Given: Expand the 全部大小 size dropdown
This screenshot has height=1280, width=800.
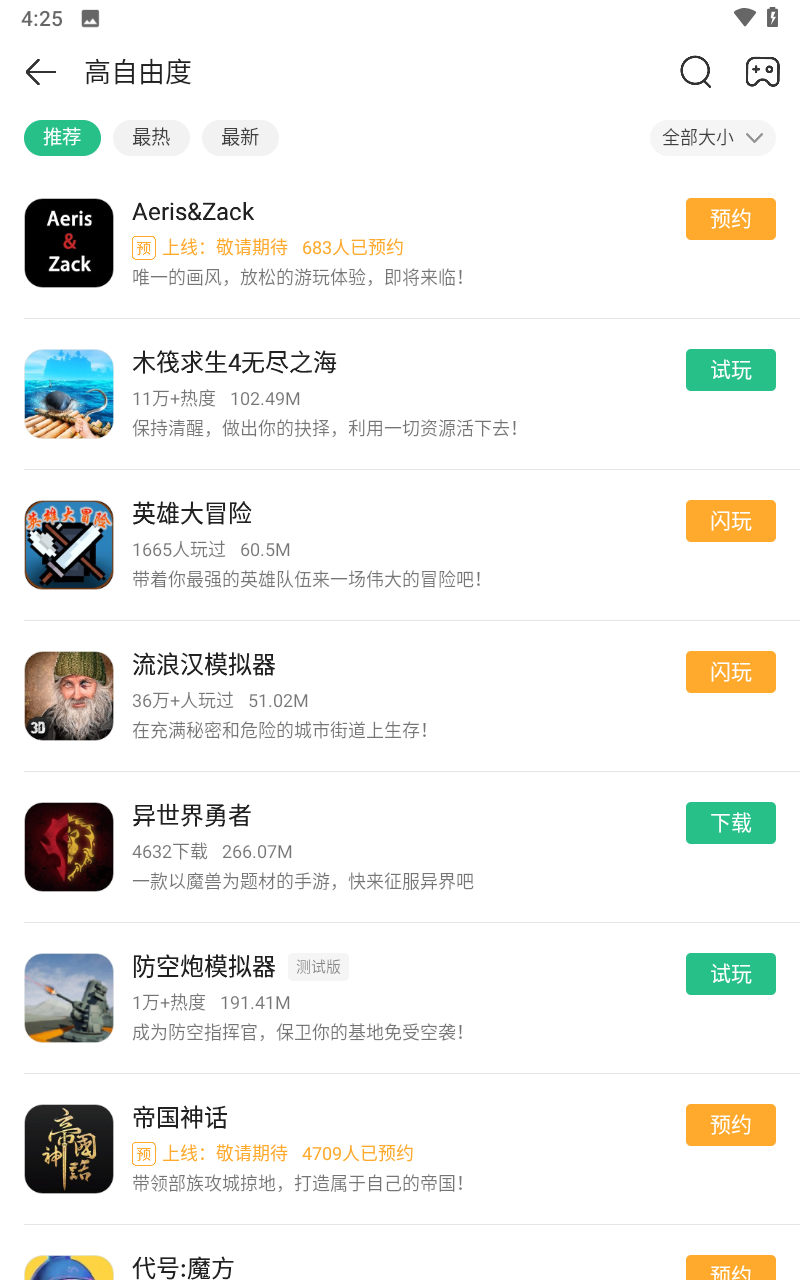Looking at the screenshot, I should (x=712, y=138).
